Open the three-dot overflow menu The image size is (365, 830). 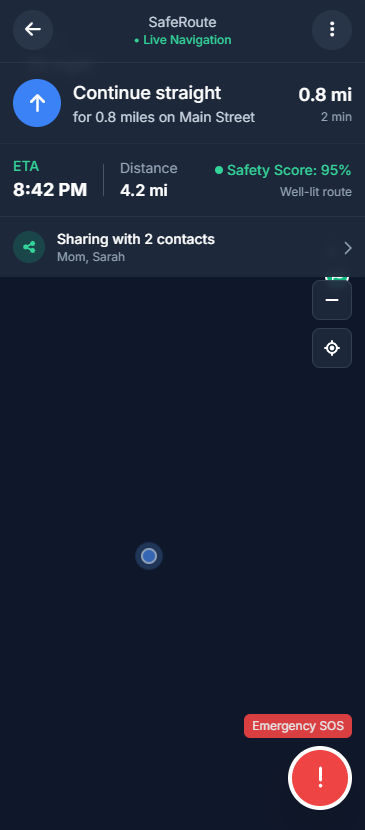coord(332,30)
